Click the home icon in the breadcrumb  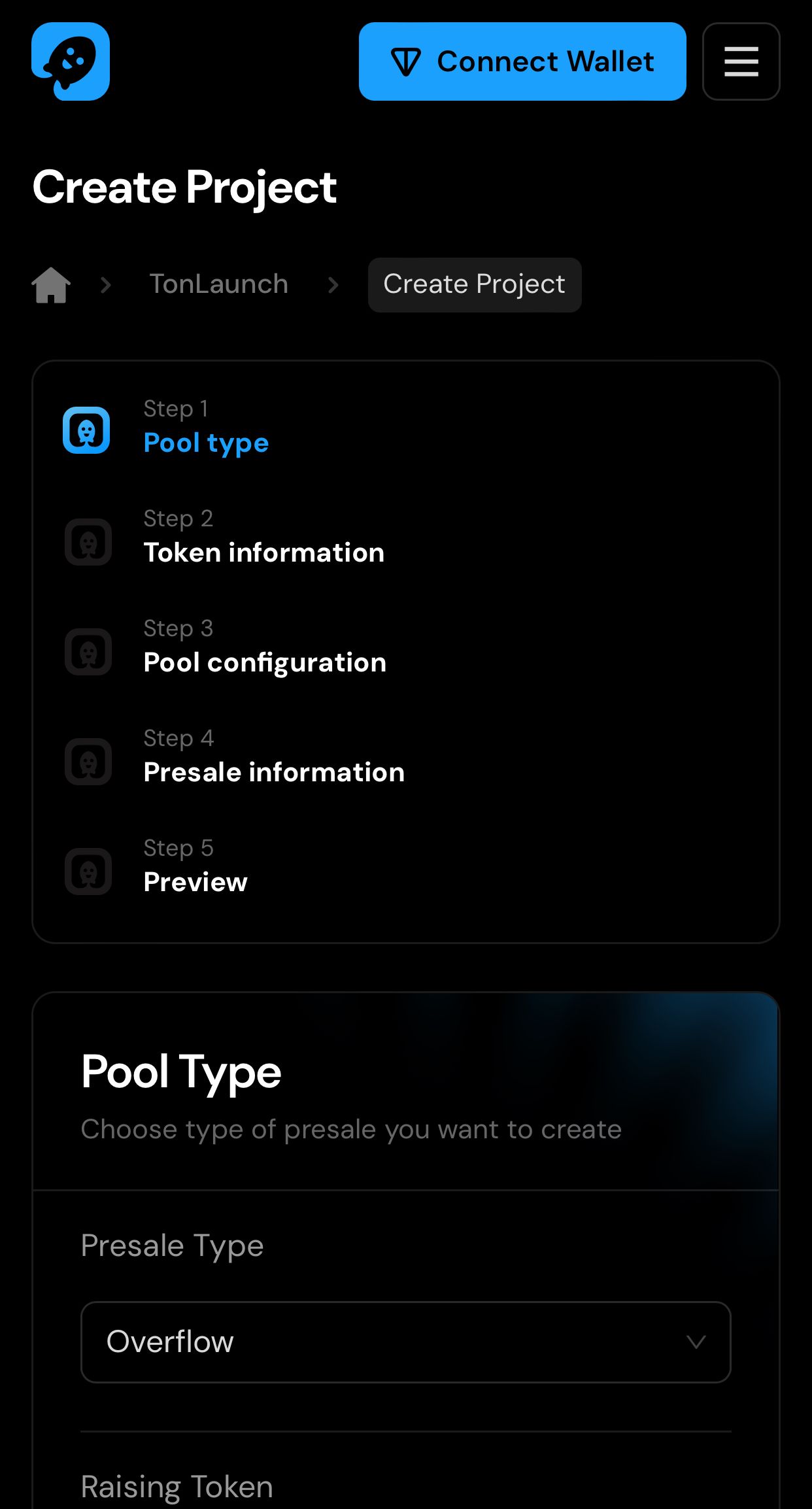pos(50,284)
